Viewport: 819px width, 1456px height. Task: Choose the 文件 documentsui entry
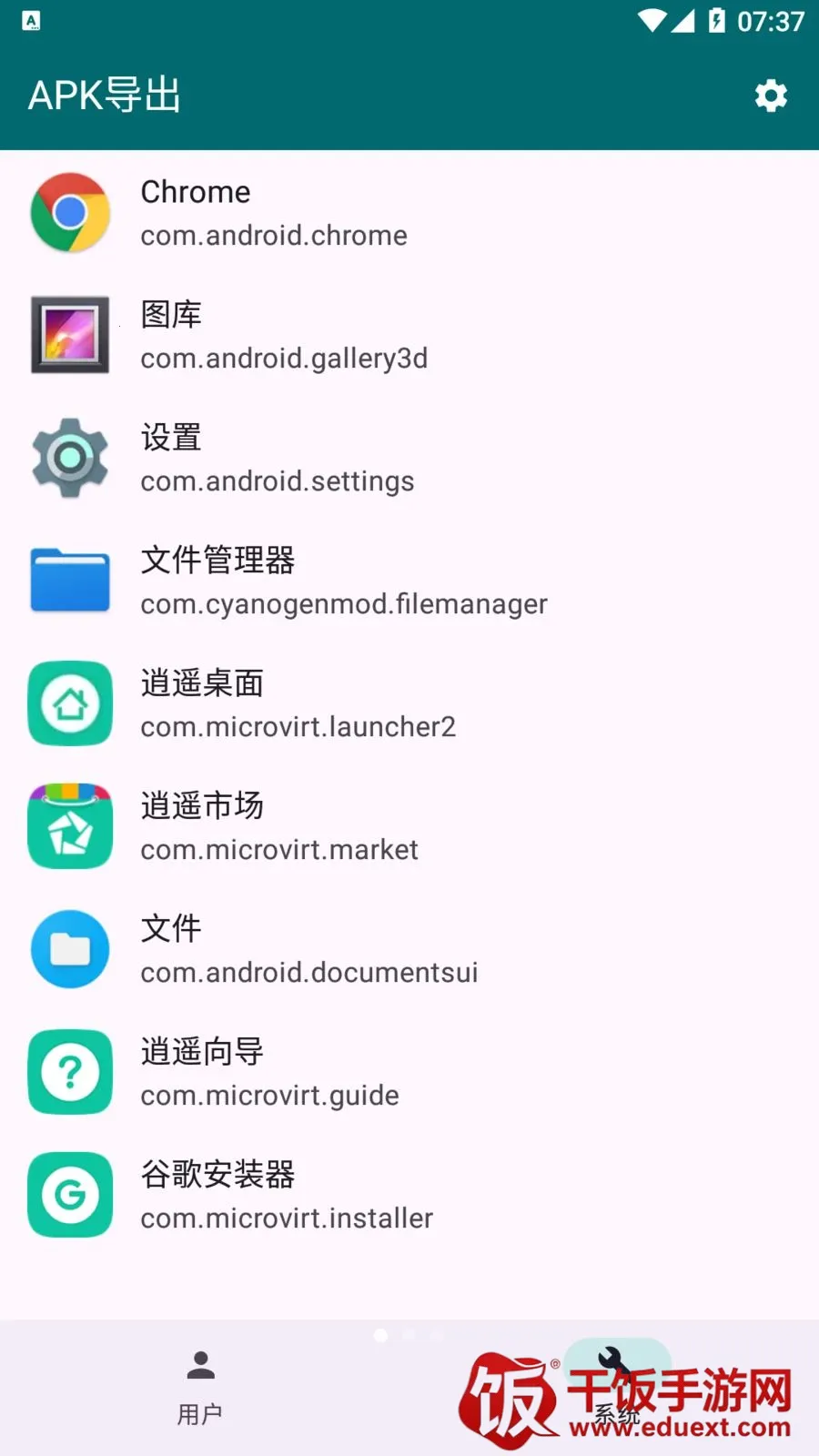click(409, 949)
